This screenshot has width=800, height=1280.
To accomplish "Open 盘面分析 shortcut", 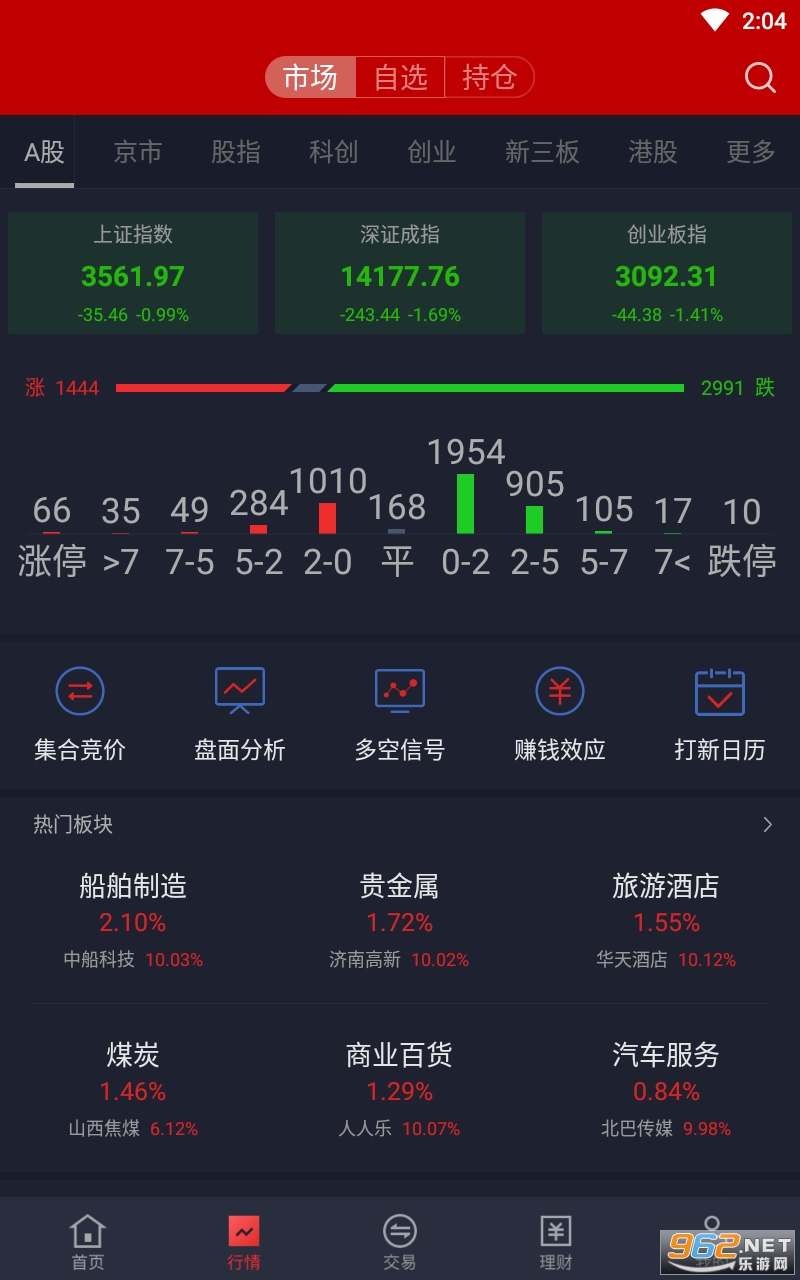I will pos(240,714).
